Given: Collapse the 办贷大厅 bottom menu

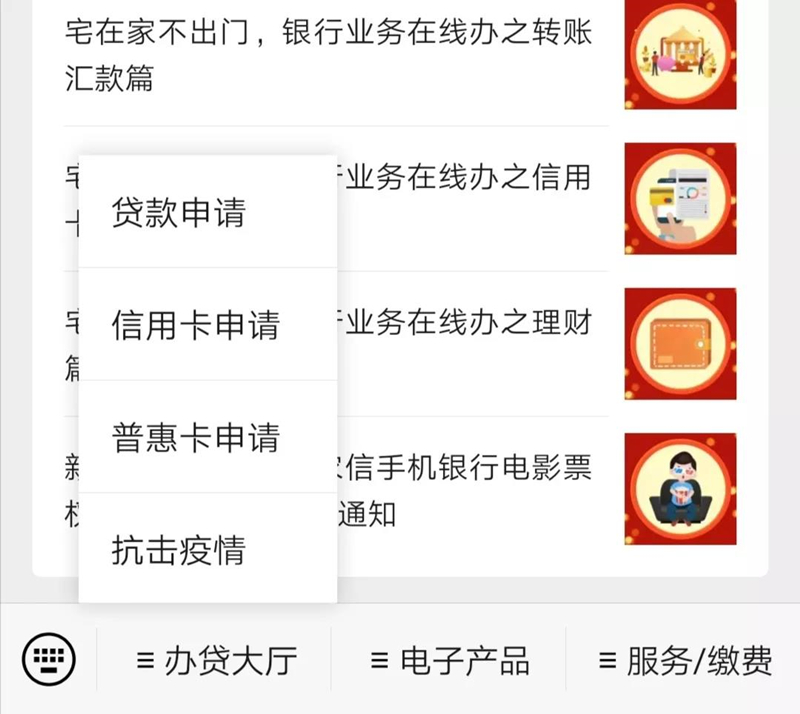Looking at the screenshot, I should click(x=216, y=660).
